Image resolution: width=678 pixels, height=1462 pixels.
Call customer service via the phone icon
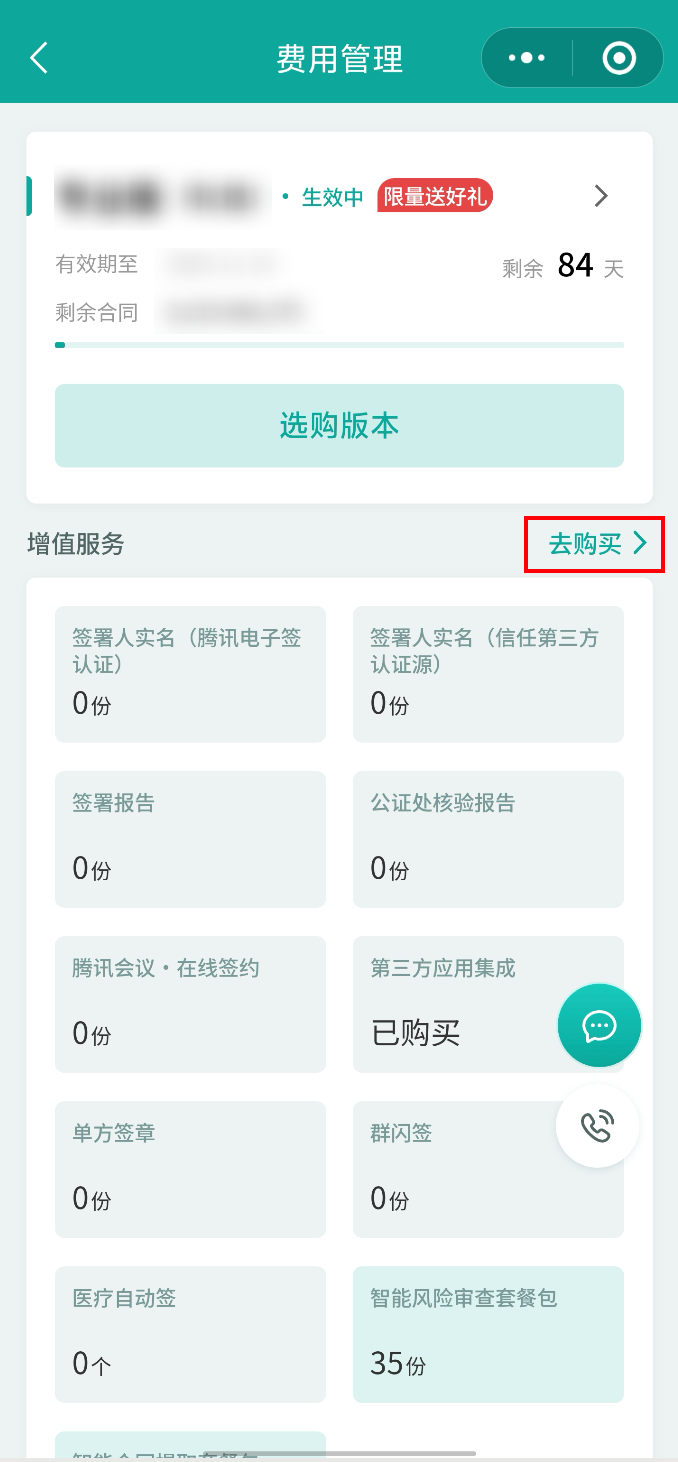tap(598, 1126)
